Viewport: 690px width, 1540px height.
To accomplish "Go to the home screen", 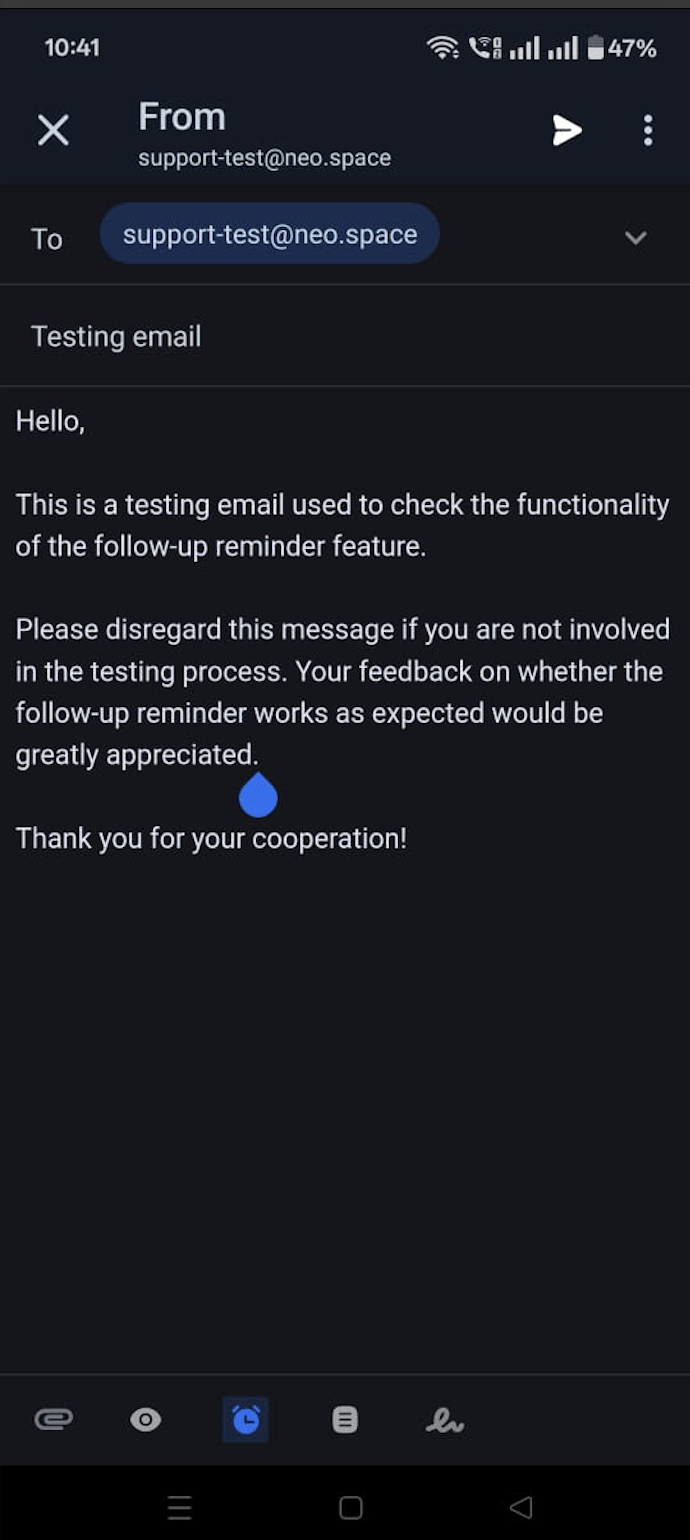I will [350, 1507].
